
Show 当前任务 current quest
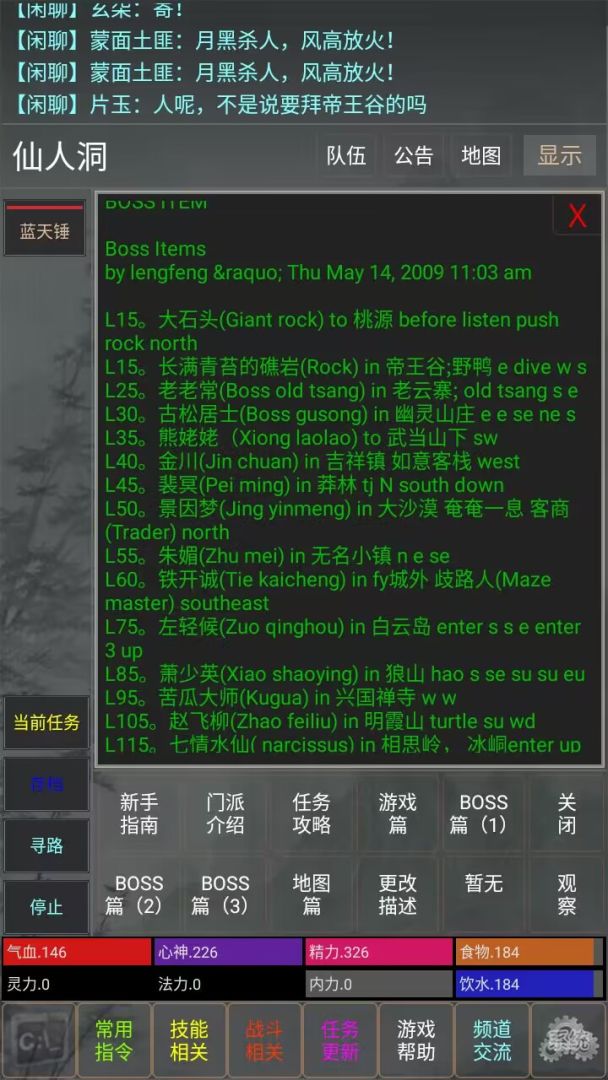(x=46, y=722)
